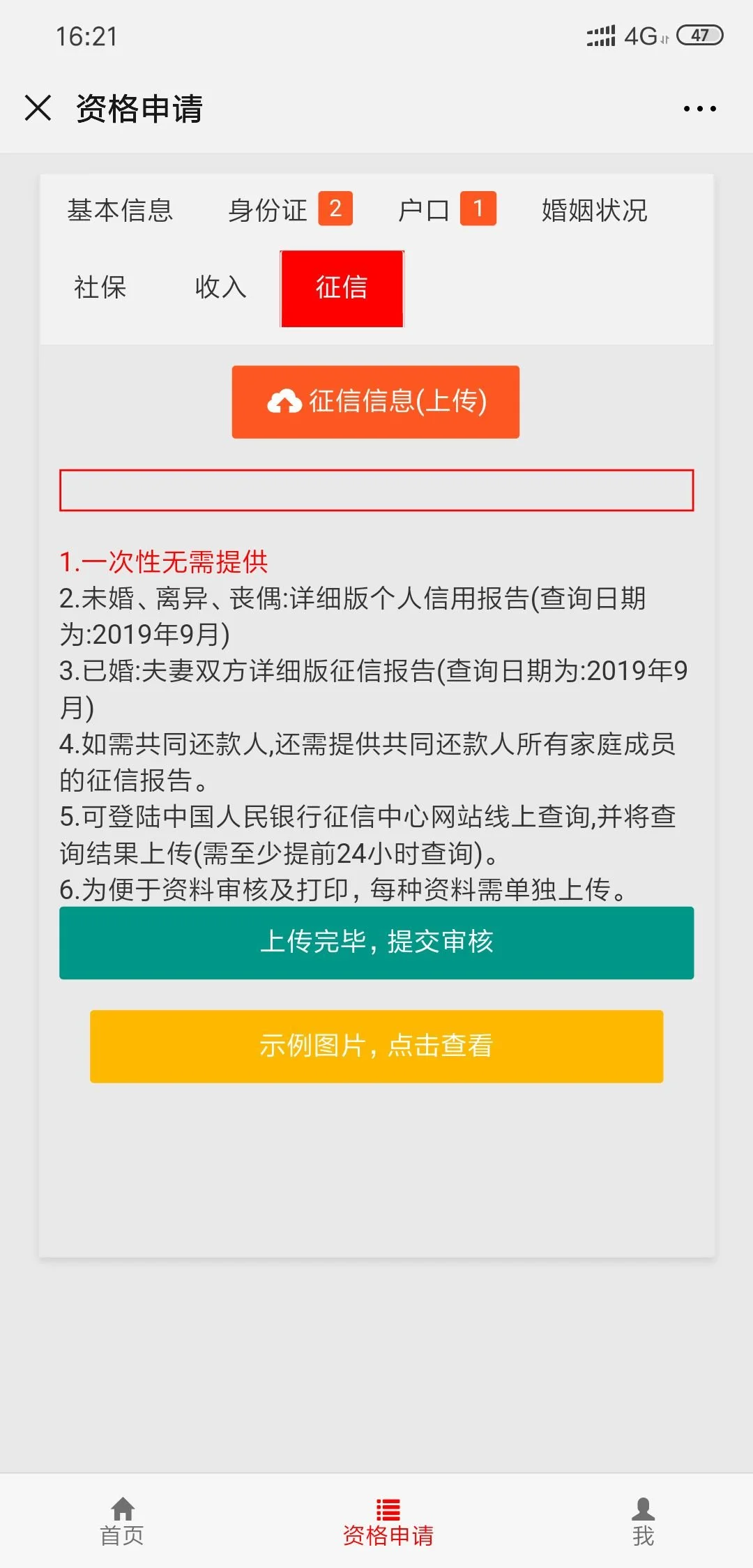Open the 我 profile tab
The height and width of the screenshot is (1568, 753).
coord(643,1521)
